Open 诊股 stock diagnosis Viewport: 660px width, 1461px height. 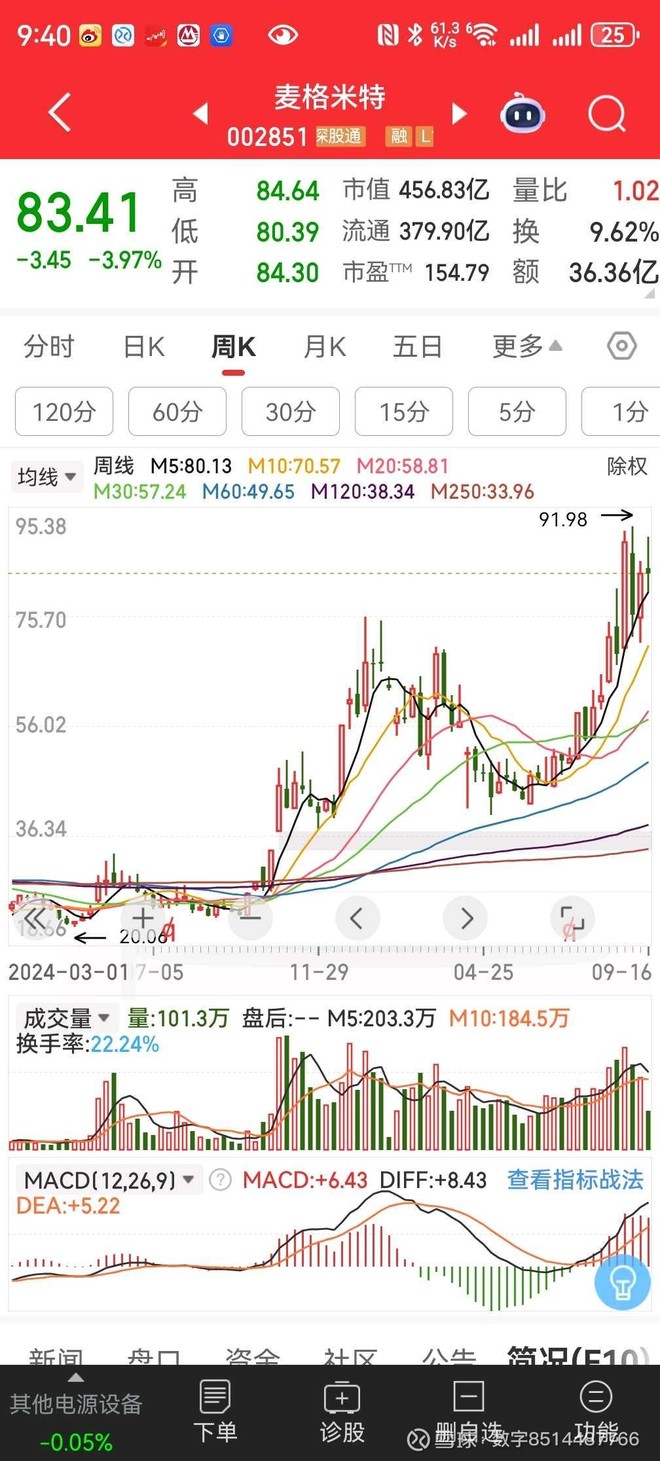click(342, 1412)
